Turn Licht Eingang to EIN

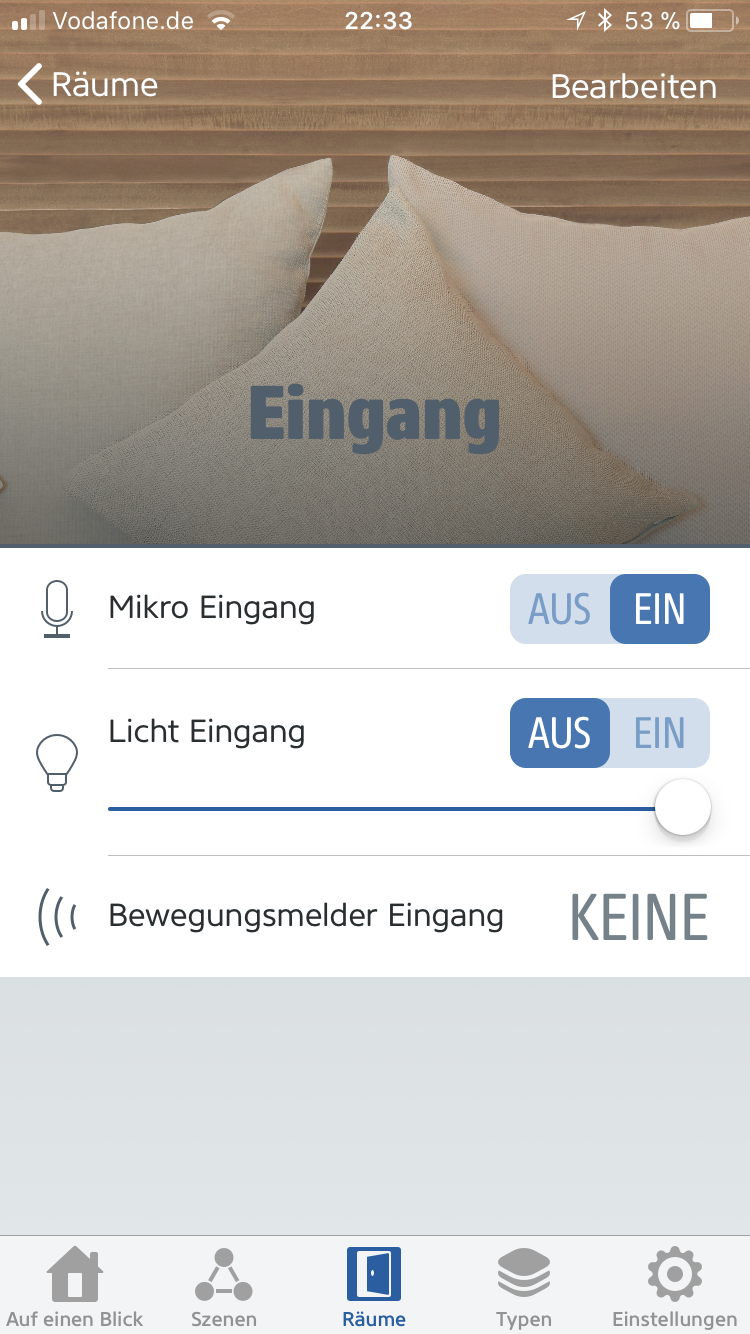coord(660,733)
